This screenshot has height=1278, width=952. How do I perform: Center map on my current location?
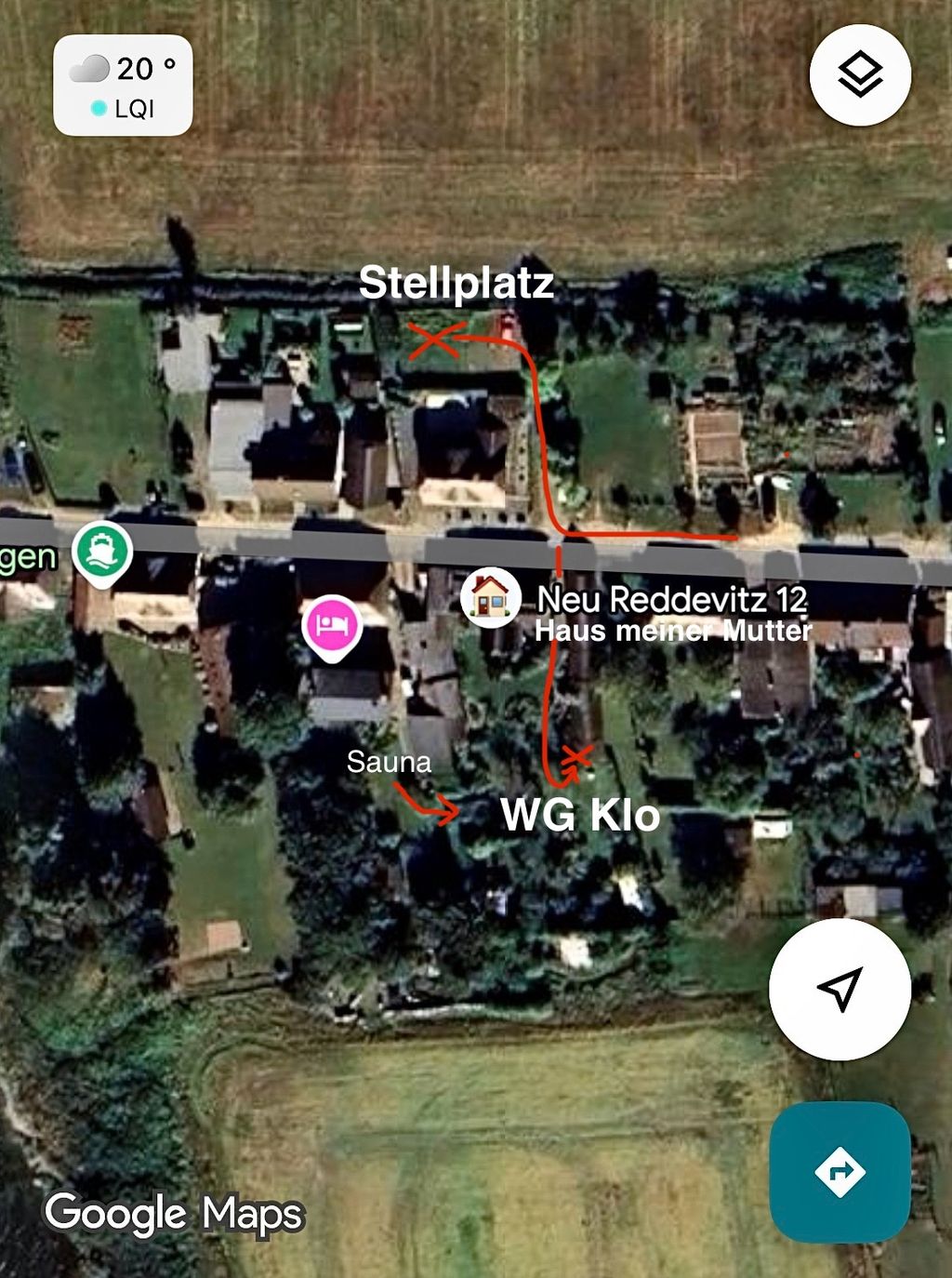tap(840, 989)
